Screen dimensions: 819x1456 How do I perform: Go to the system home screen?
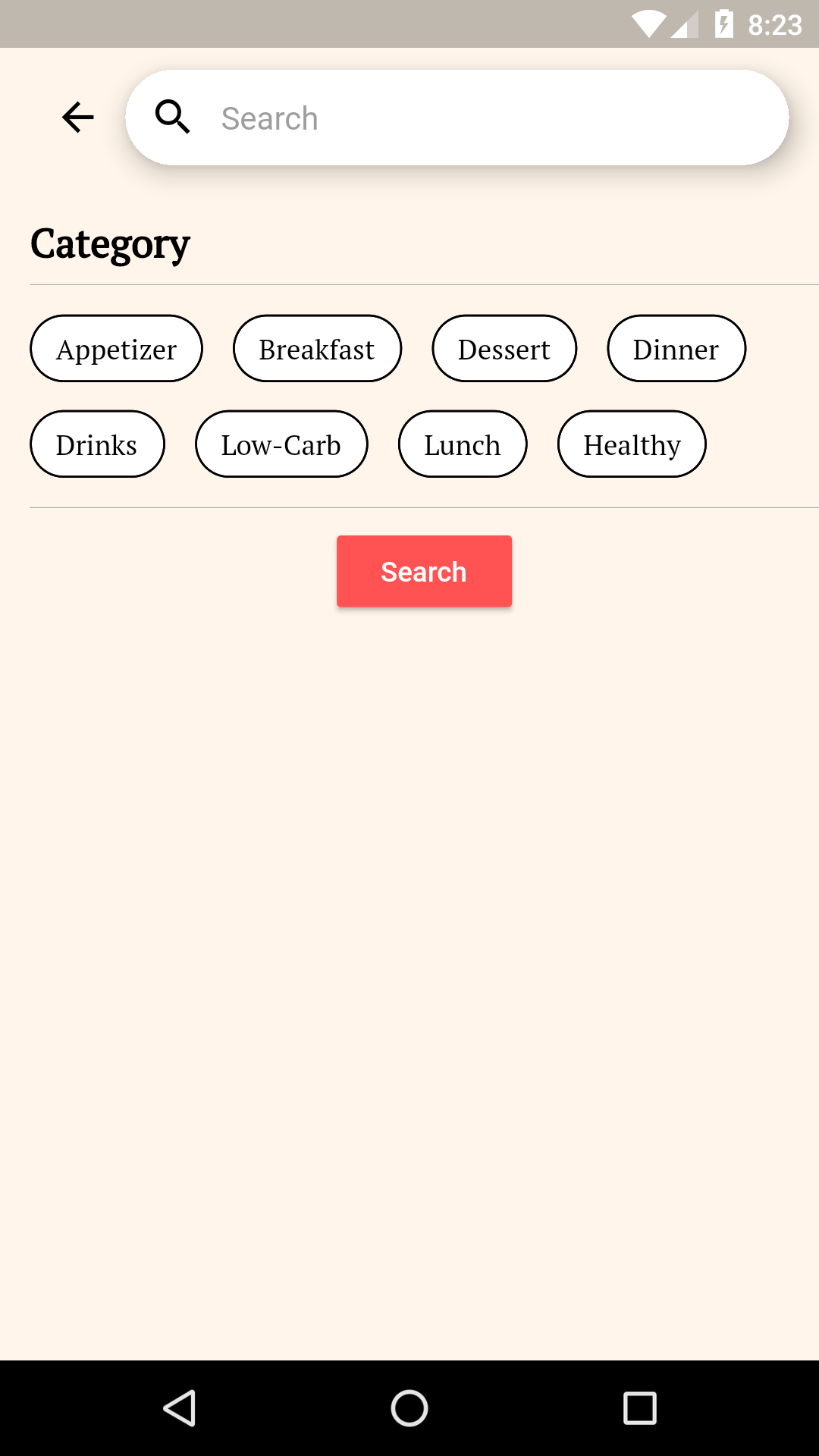point(409,1408)
